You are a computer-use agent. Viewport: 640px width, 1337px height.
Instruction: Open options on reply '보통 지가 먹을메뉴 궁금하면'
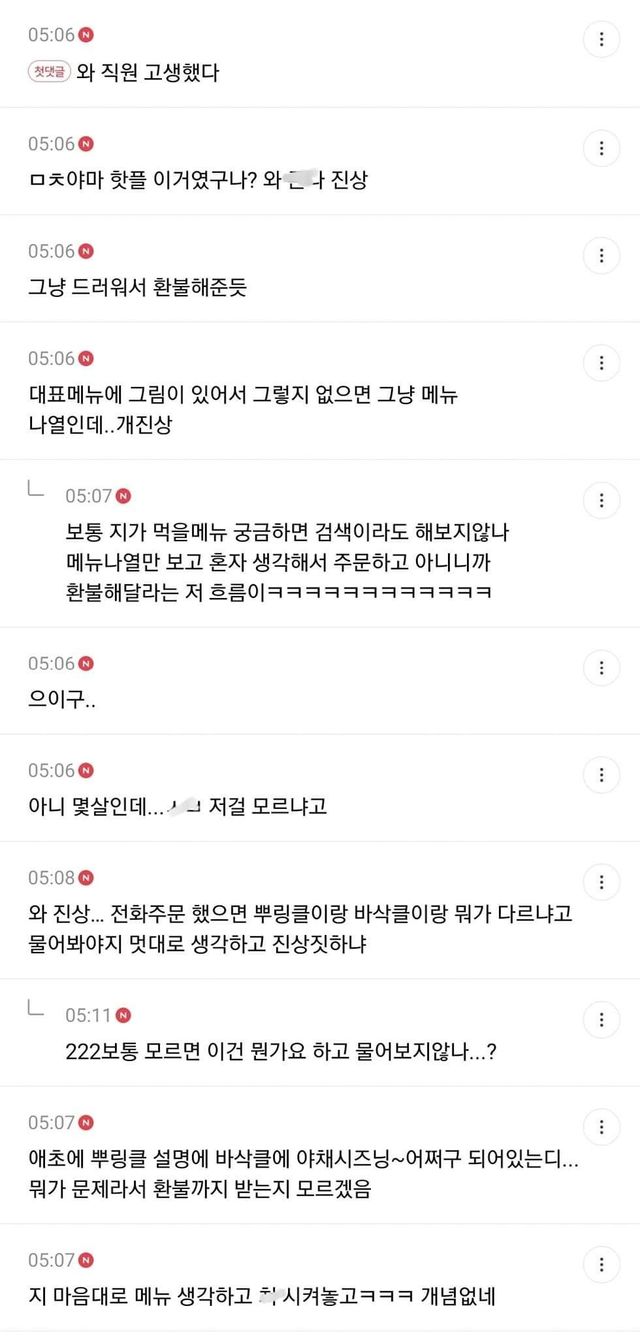coord(601,500)
